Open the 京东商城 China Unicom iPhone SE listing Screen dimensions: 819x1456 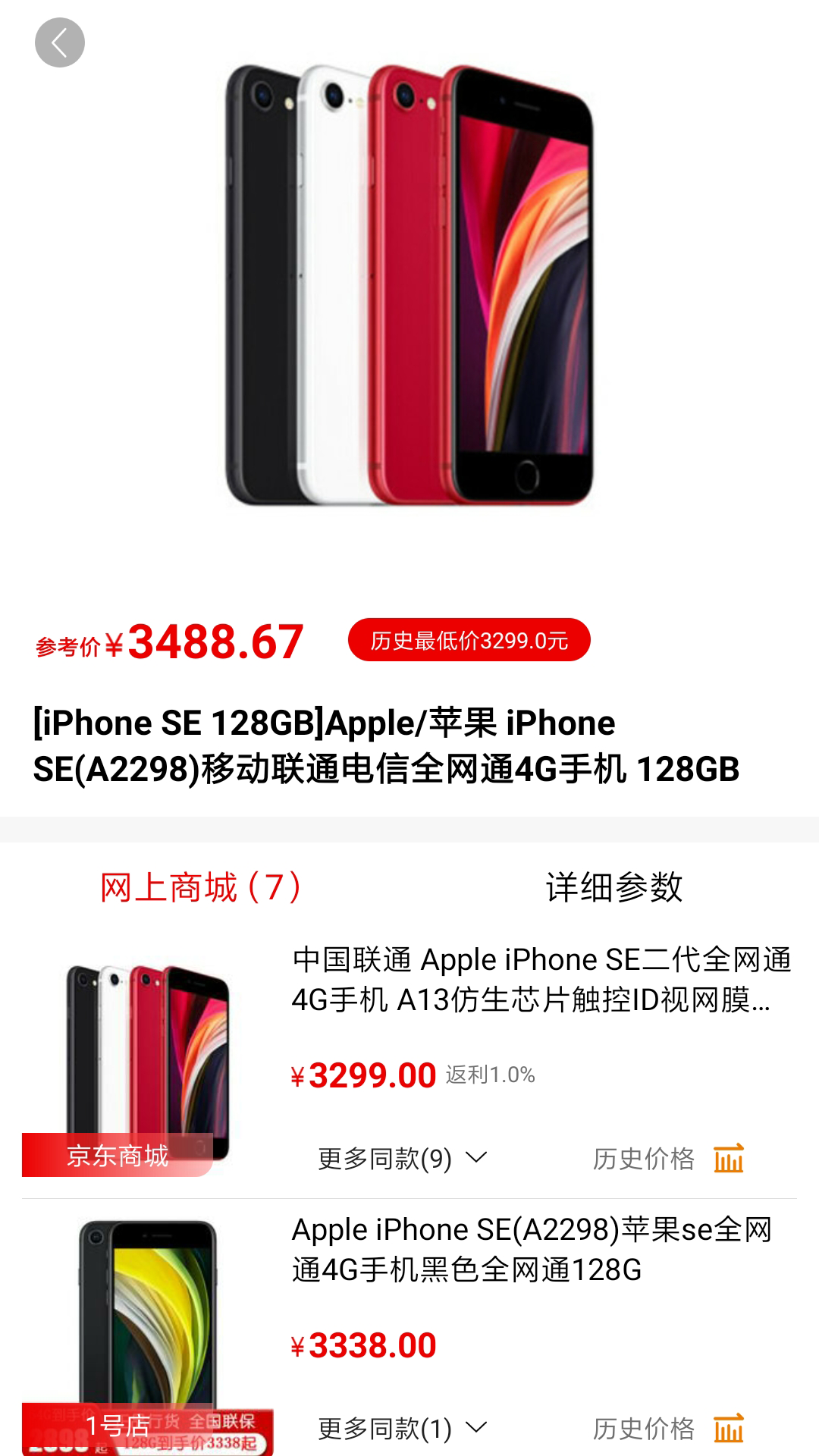(541, 980)
